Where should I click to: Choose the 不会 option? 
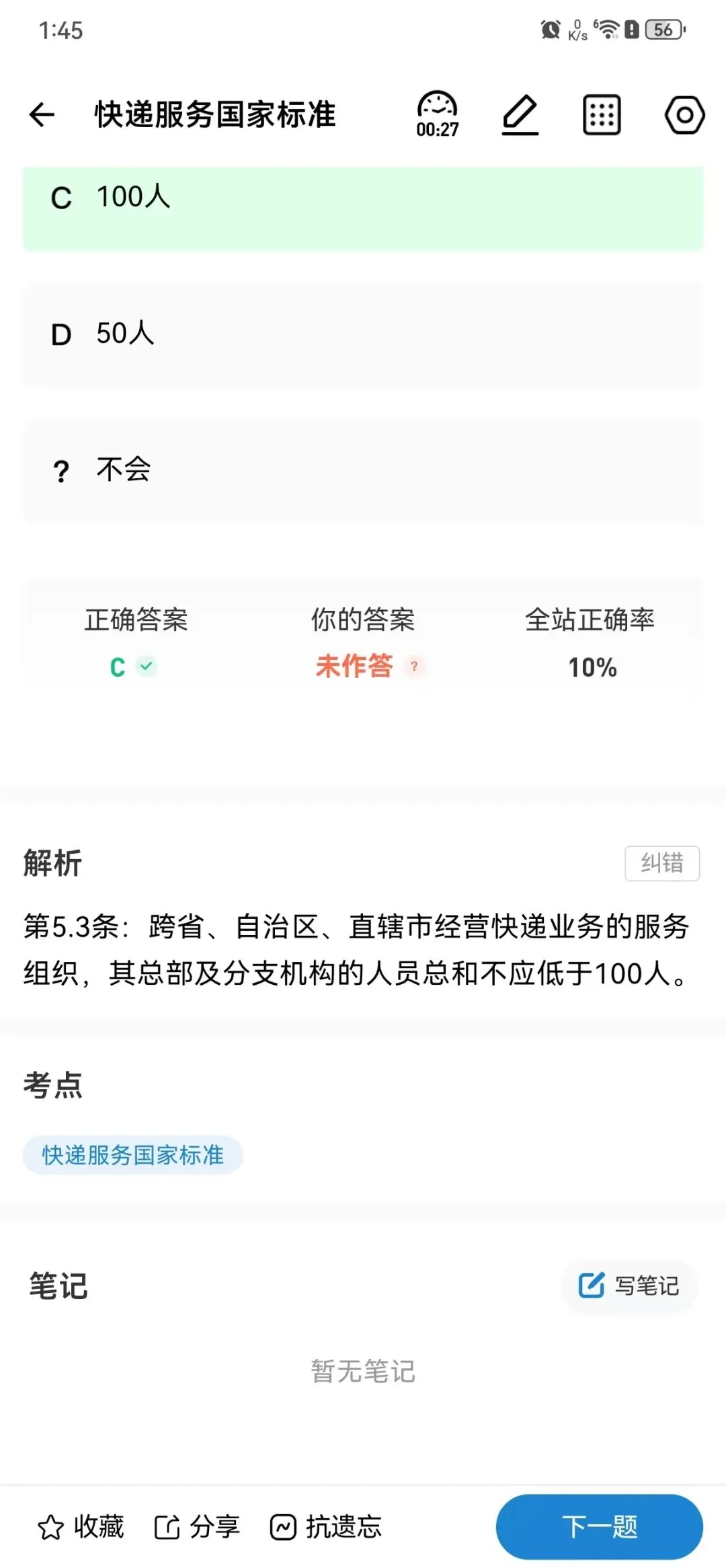363,470
